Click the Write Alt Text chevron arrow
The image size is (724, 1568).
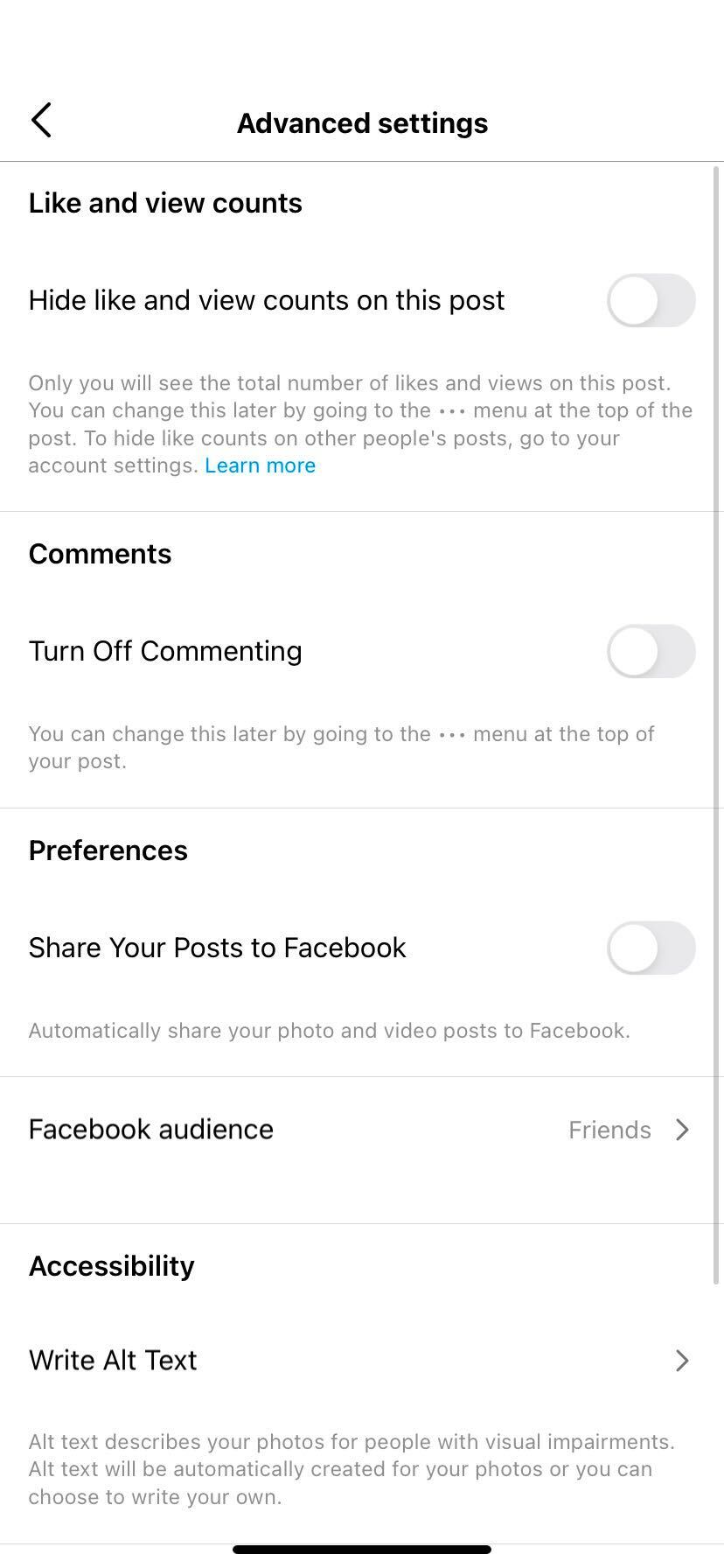point(683,1361)
